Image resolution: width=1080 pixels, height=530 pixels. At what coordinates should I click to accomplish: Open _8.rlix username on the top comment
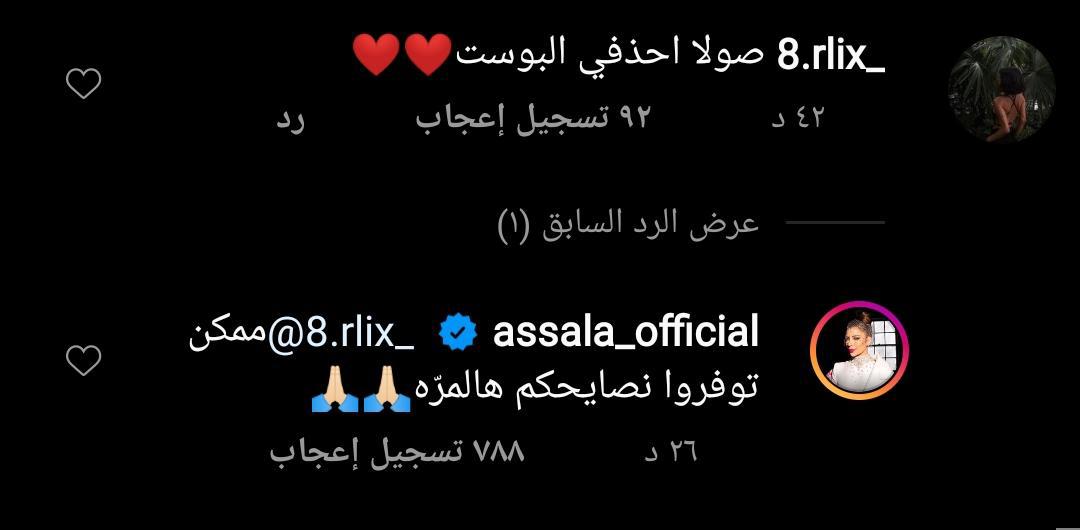[x=833, y=56]
